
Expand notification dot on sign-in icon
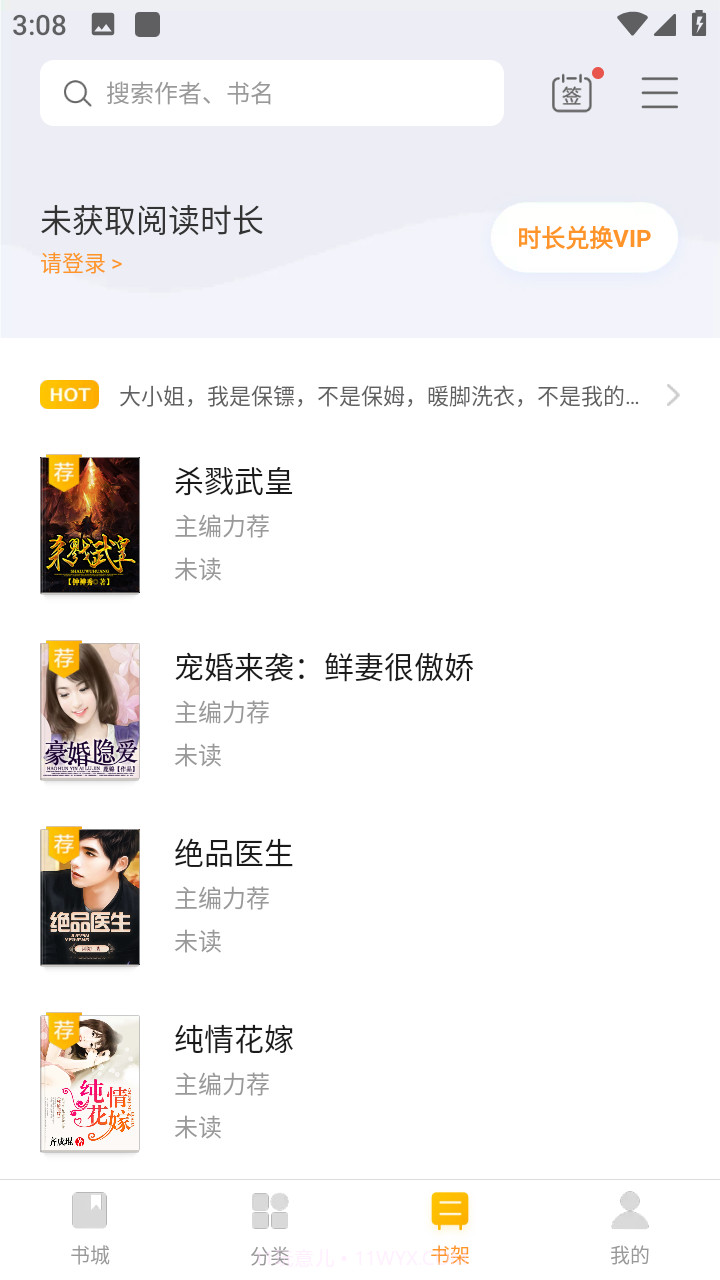click(599, 71)
